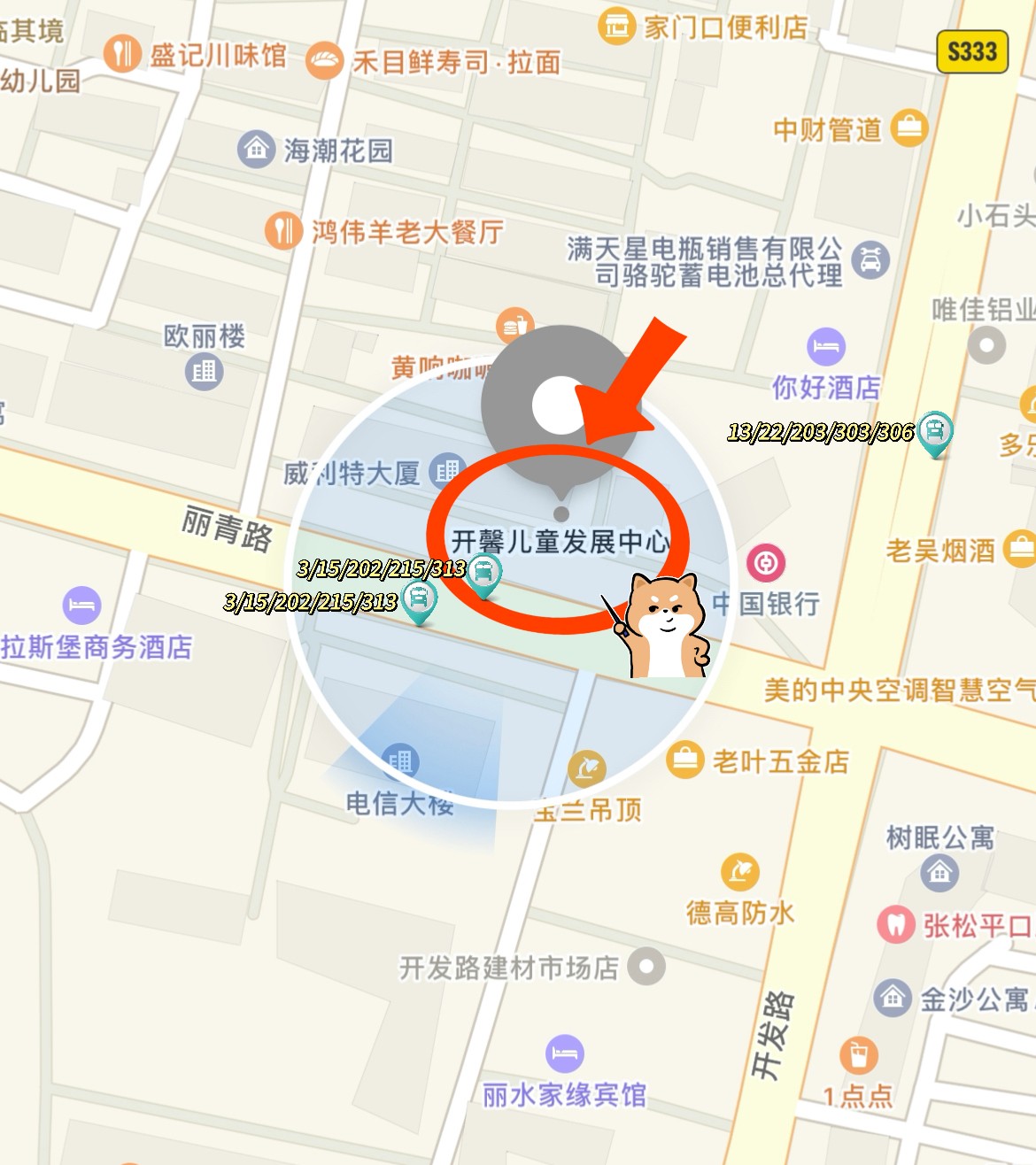The width and height of the screenshot is (1036, 1165).
Task: Select the 禾目鲜寿司·拉面 sushi marker
Action: pyautogui.click(x=324, y=61)
